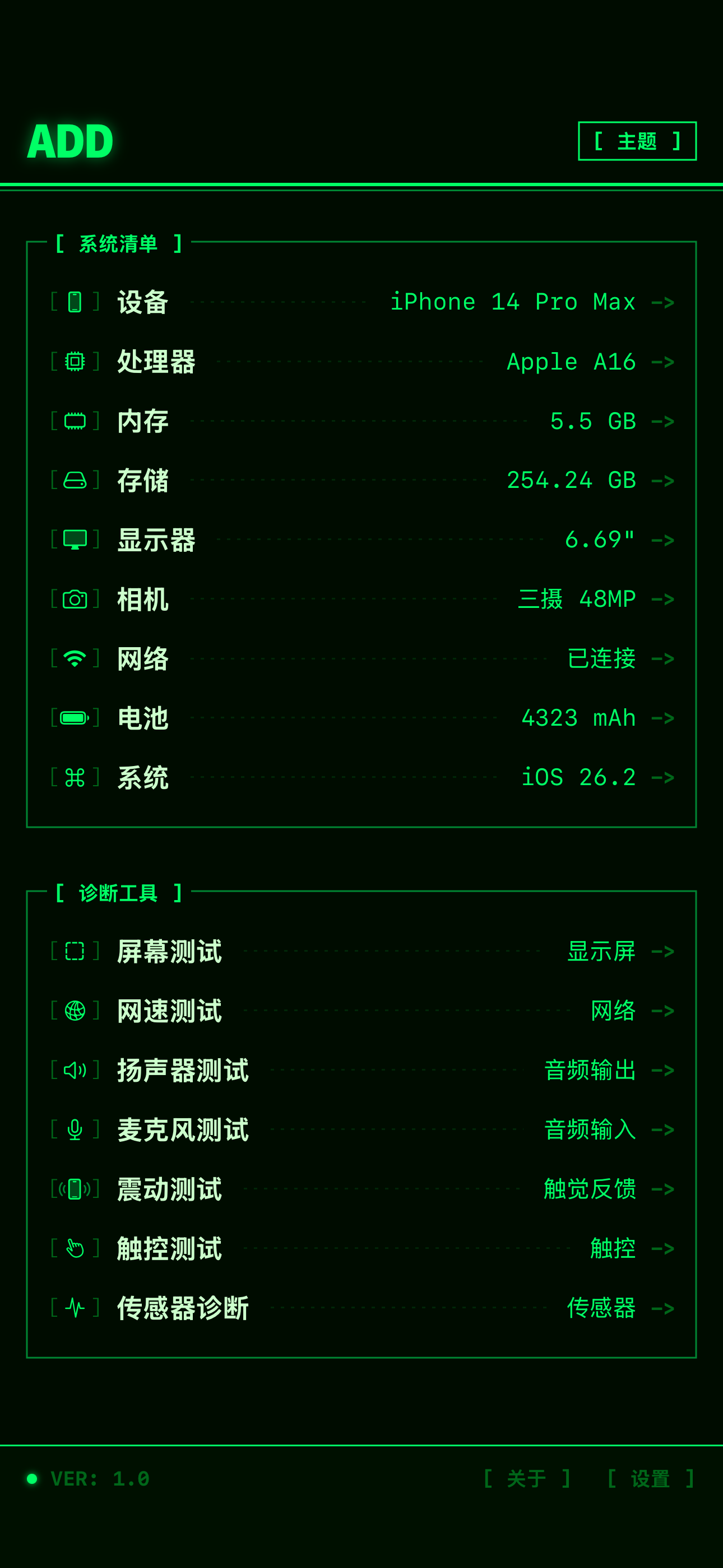Expand the 屏幕测试 arrow
The image size is (723, 1568).
pos(665,952)
